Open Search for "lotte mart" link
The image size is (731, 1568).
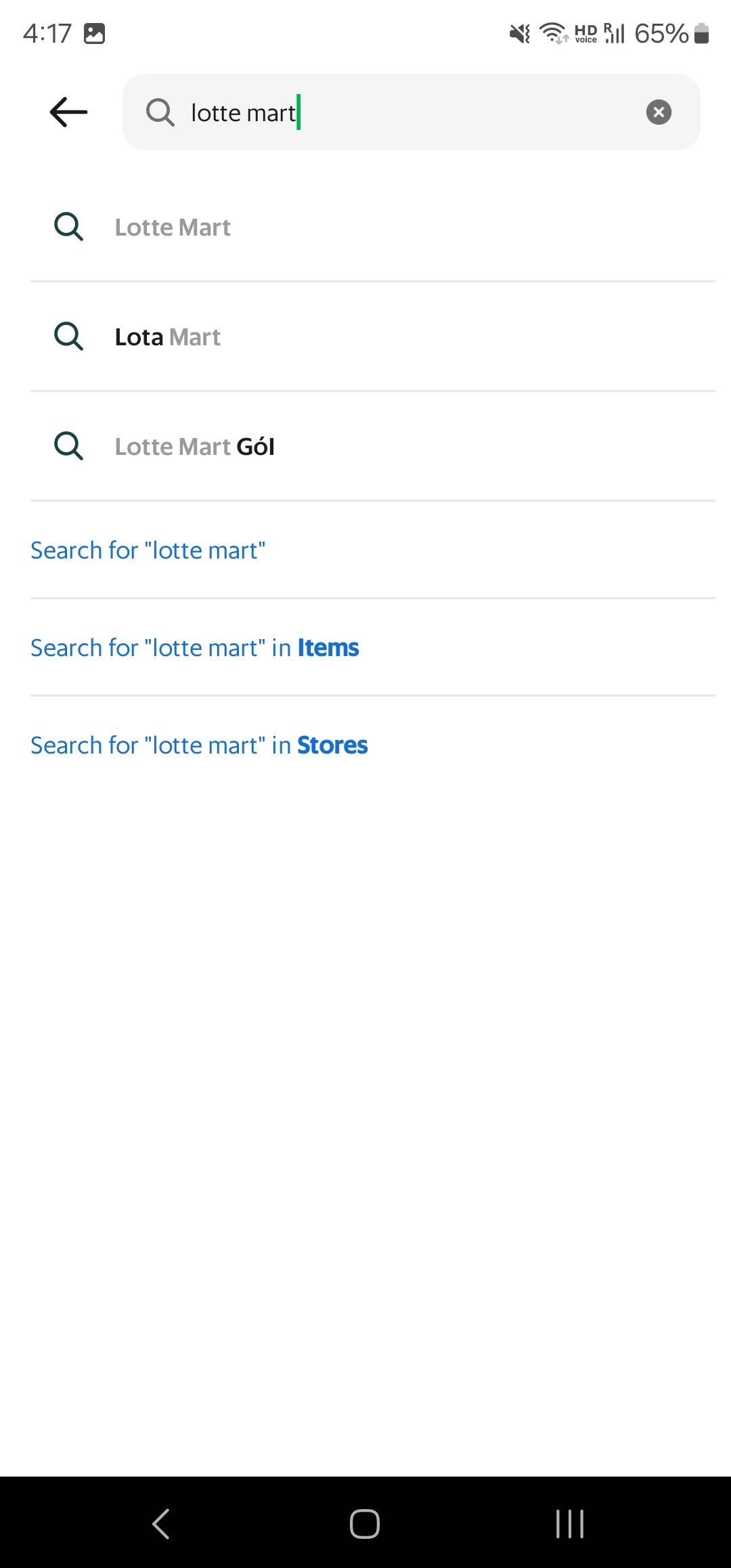pos(148,550)
